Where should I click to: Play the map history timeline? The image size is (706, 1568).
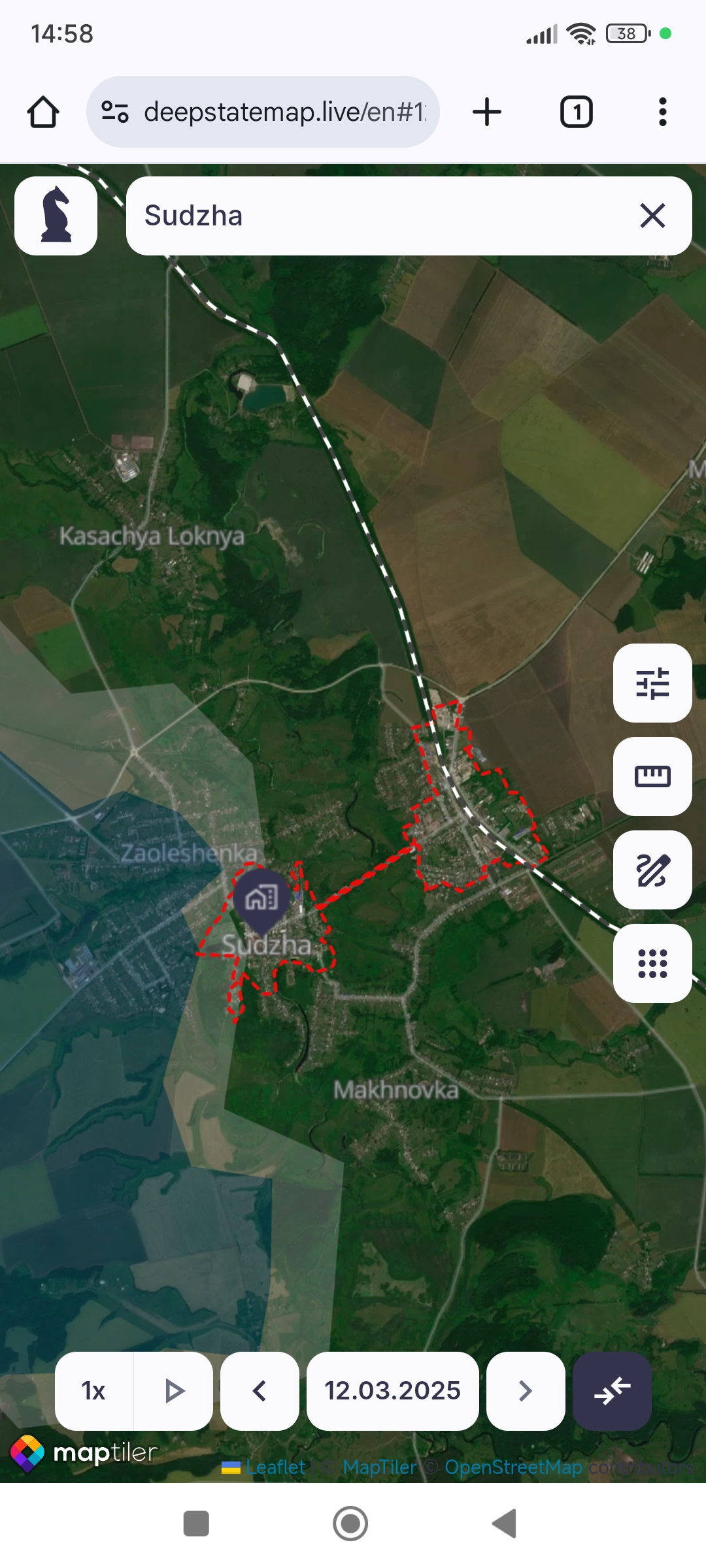click(173, 1391)
